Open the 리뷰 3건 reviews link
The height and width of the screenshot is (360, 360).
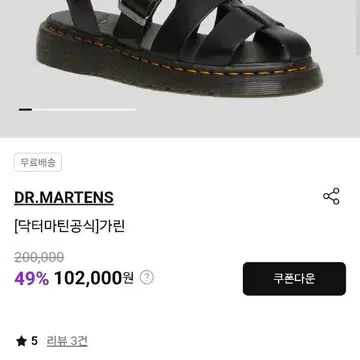pyautogui.click(x=67, y=341)
